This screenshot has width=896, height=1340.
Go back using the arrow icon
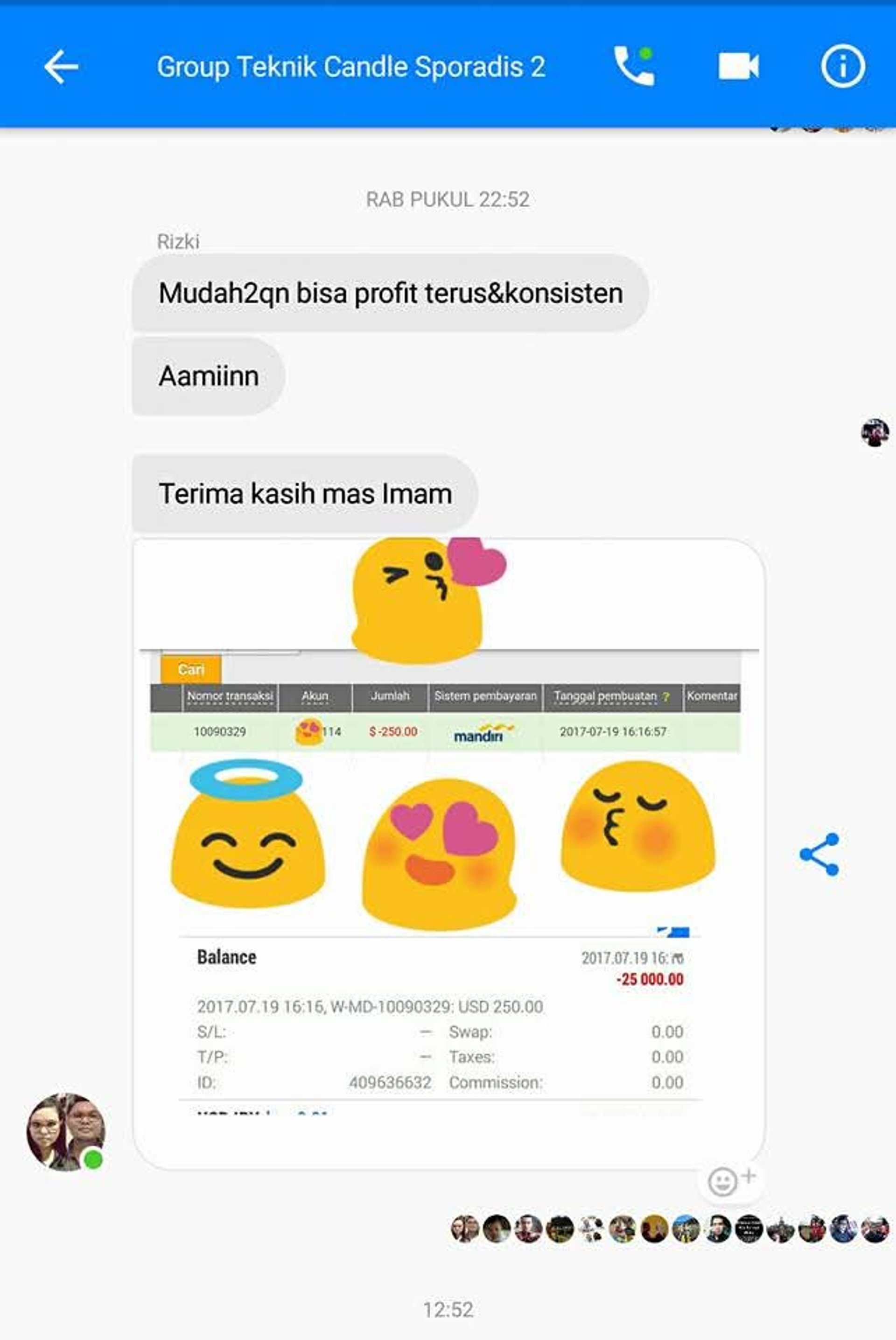point(61,67)
